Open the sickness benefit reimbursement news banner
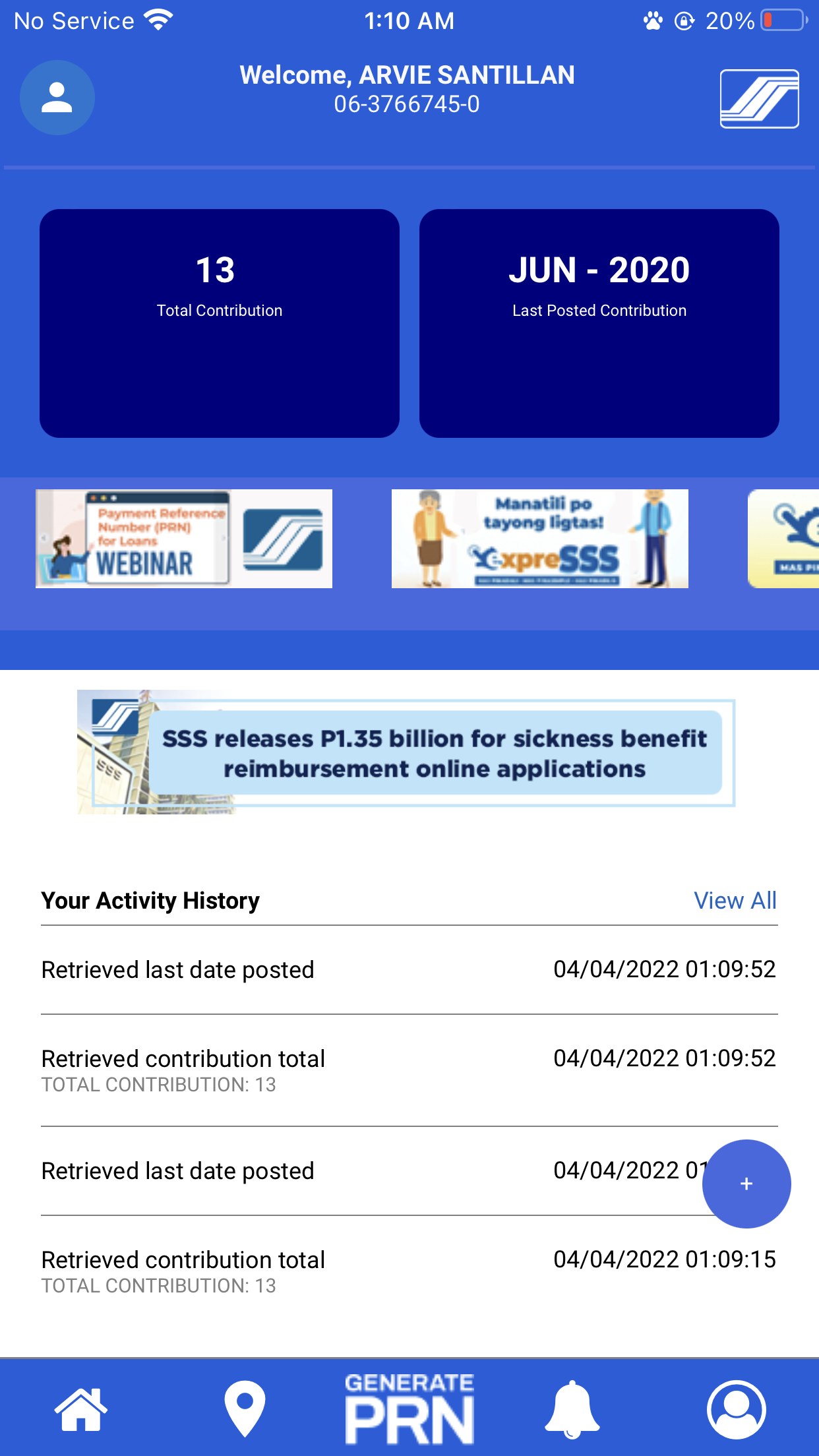819x1456 pixels. click(406, 752)
